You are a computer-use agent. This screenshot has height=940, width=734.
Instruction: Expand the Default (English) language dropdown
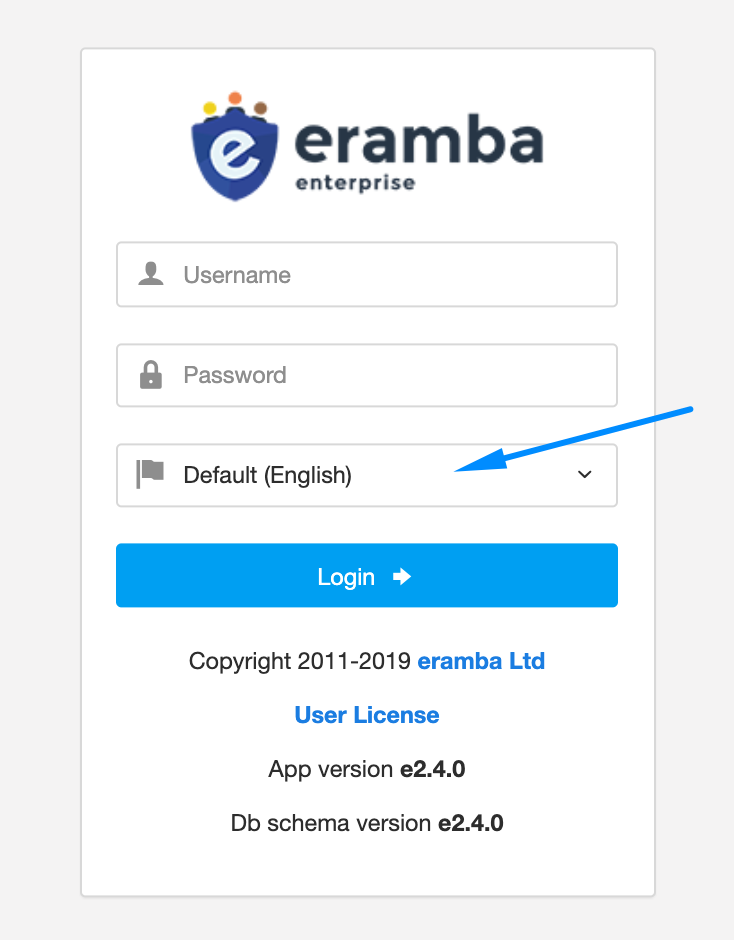(x=366, y=475)
